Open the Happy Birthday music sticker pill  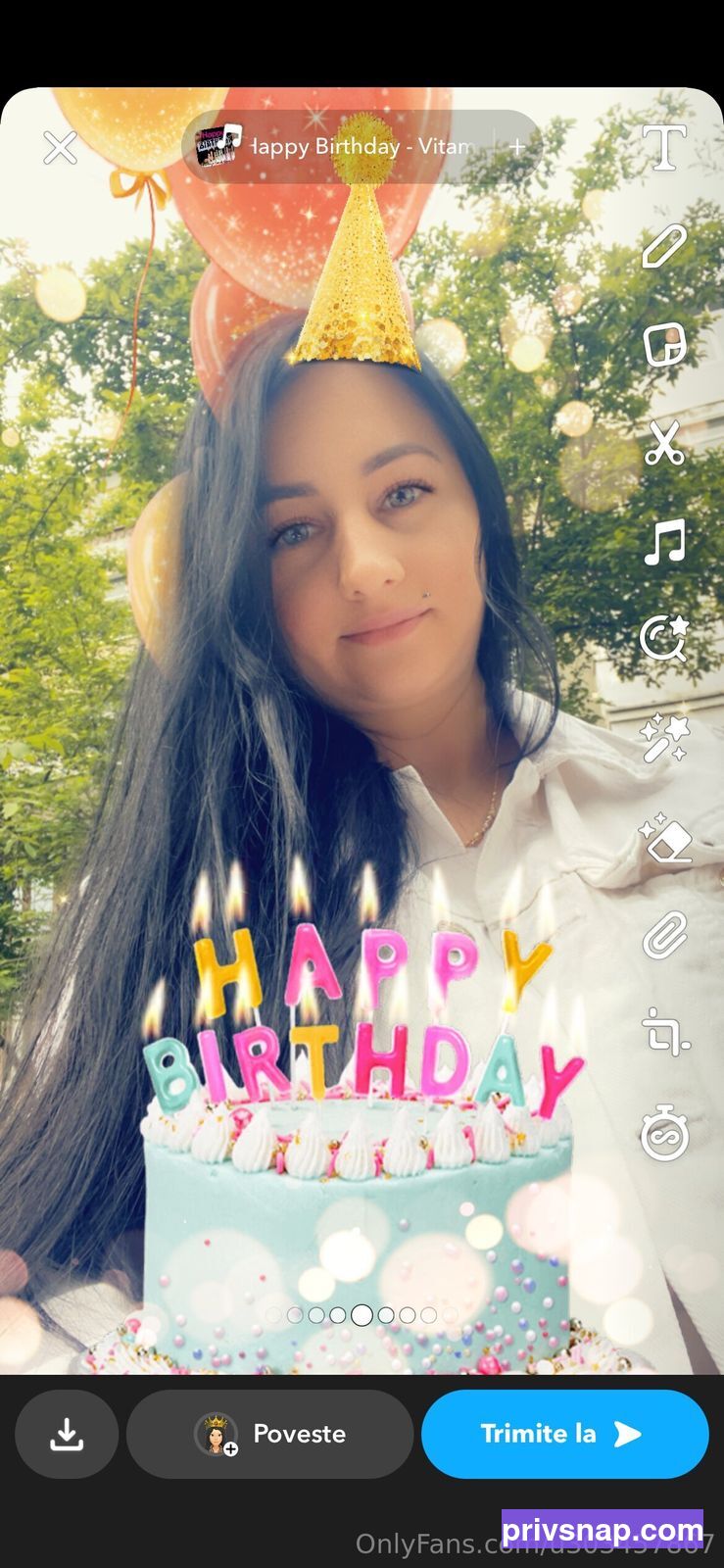pos(362,147)
